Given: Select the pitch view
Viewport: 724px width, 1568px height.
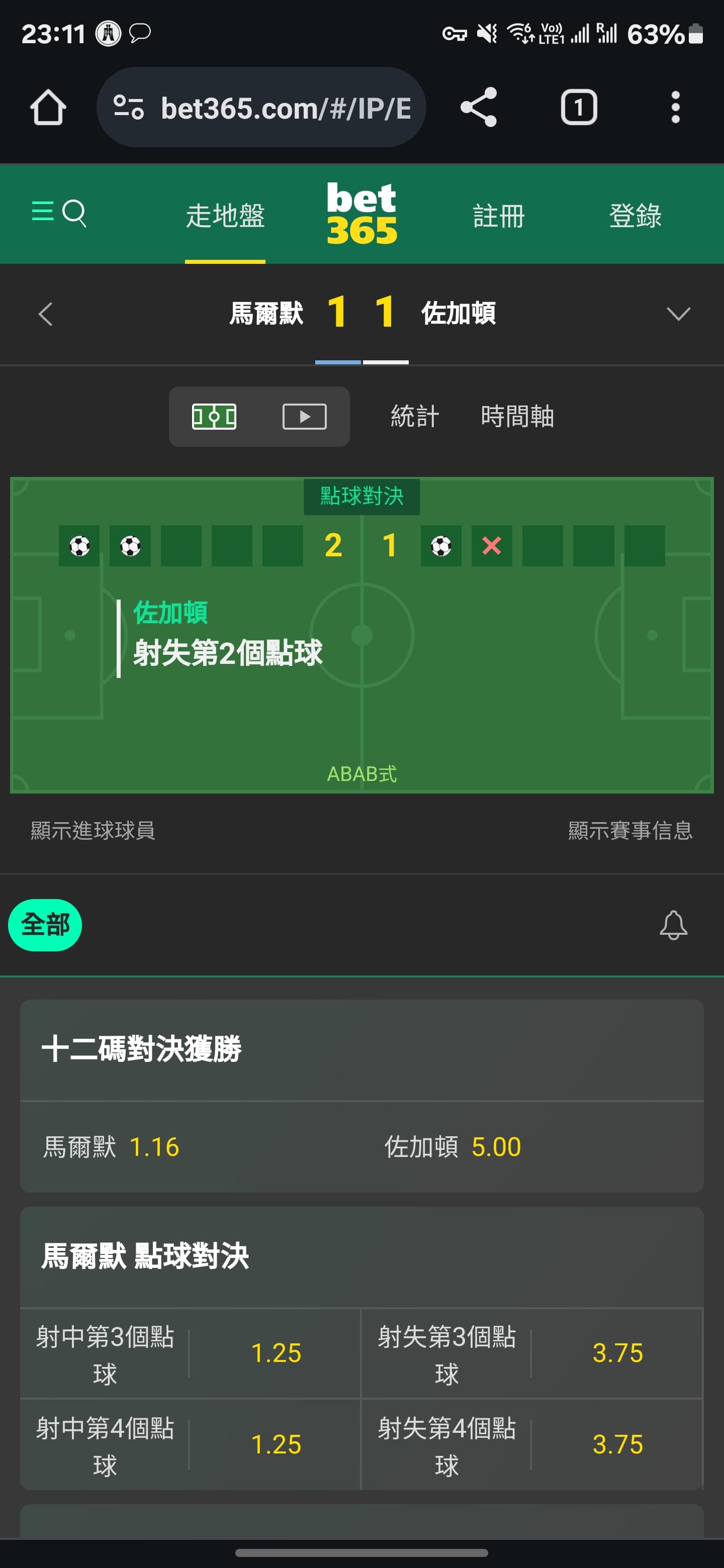Looking at the screenshot, I should [214, 417].
